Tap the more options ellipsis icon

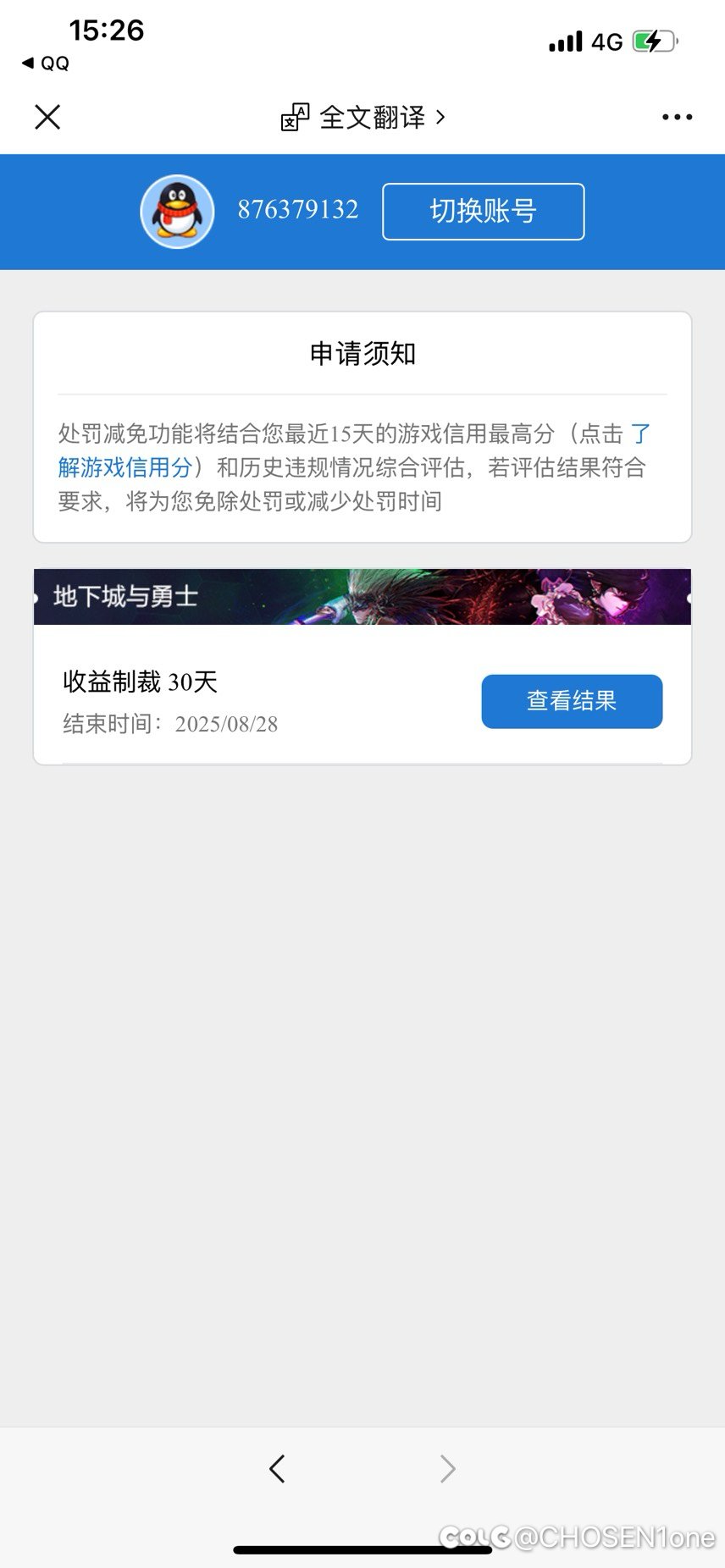(676, 117)
